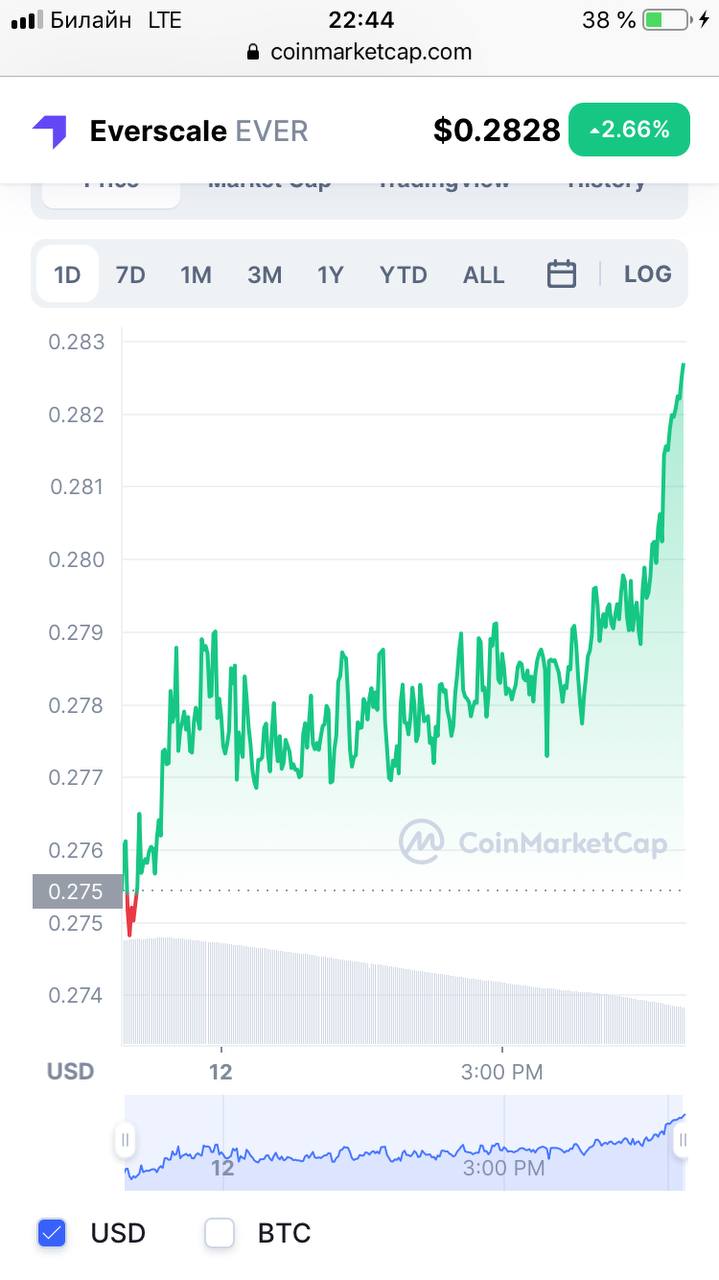Switch chart to 1M range
Image resolution: width=719 pixels, height=1280 pixels.
(x=196, y=274)
